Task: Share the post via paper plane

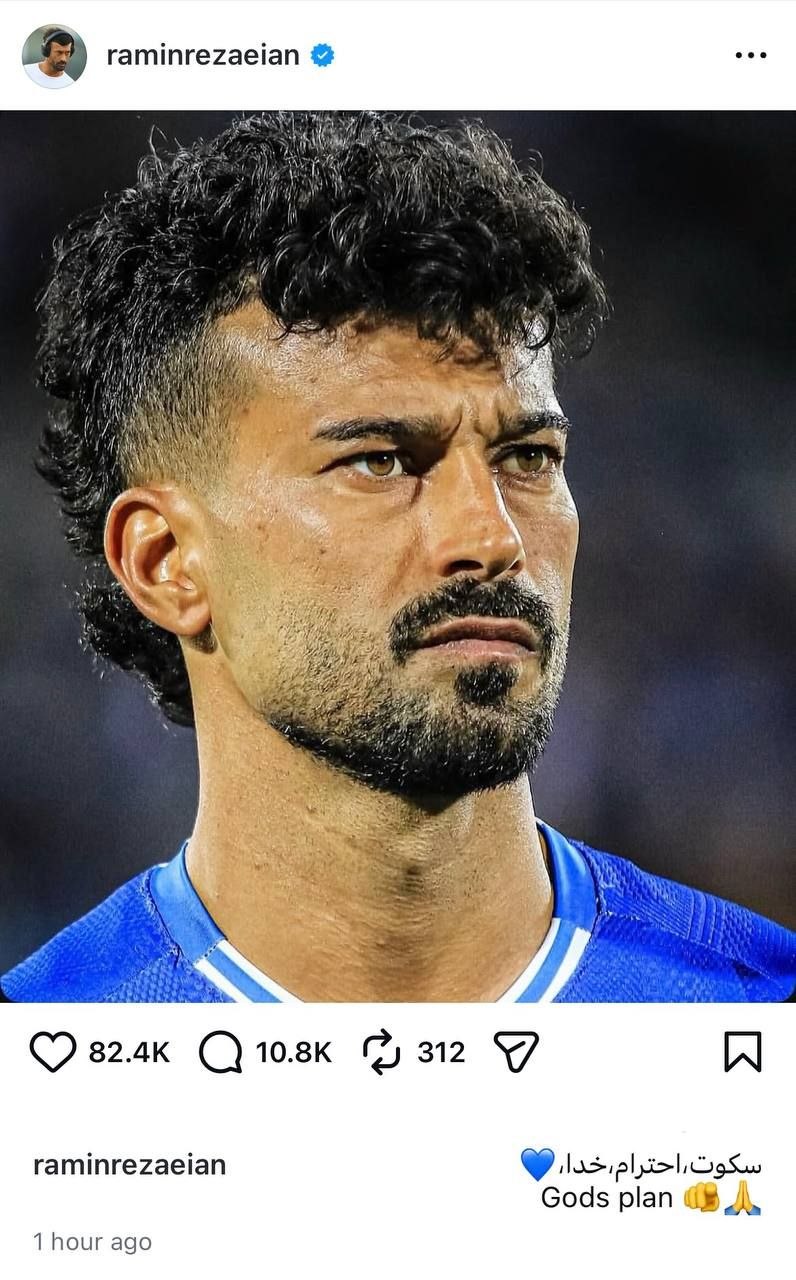Action: (516, 1052)
